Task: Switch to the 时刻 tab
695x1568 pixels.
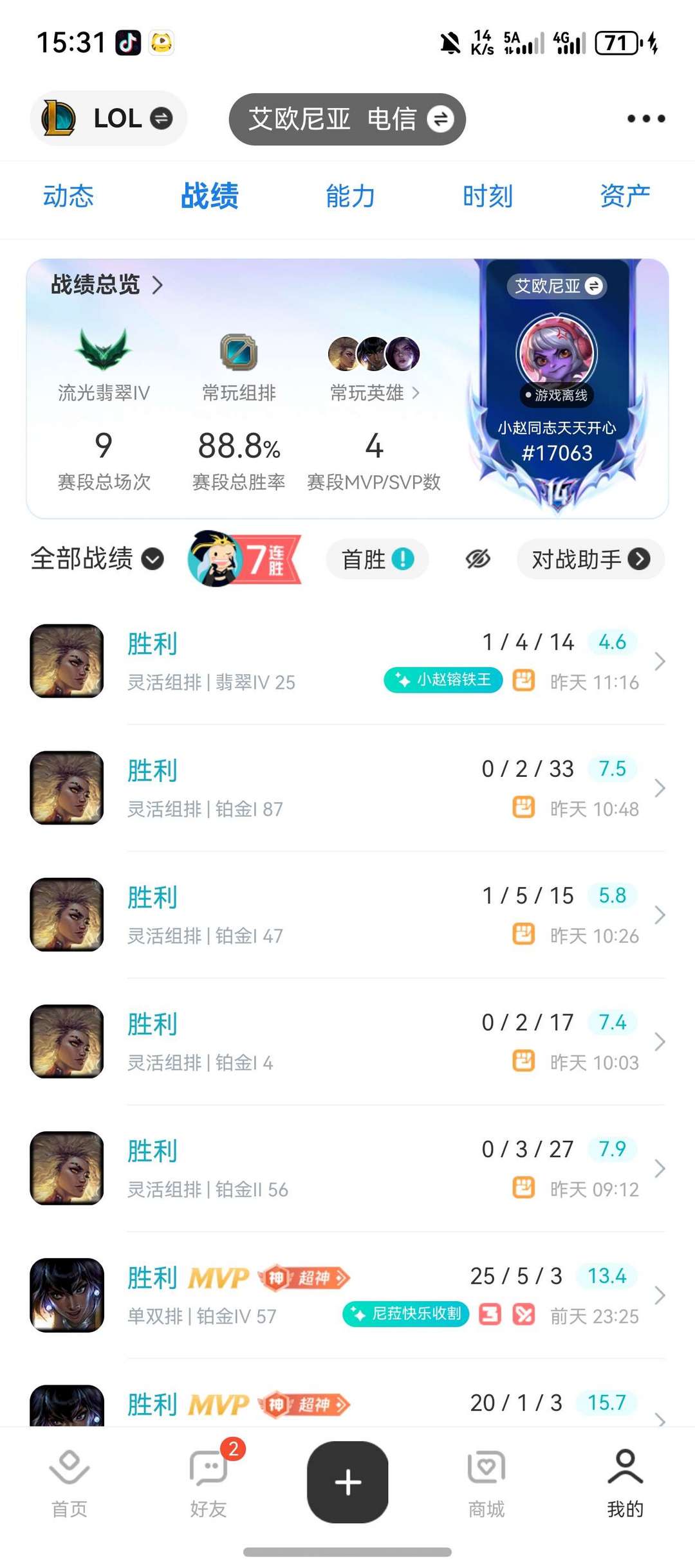Action: coord(487,196)
